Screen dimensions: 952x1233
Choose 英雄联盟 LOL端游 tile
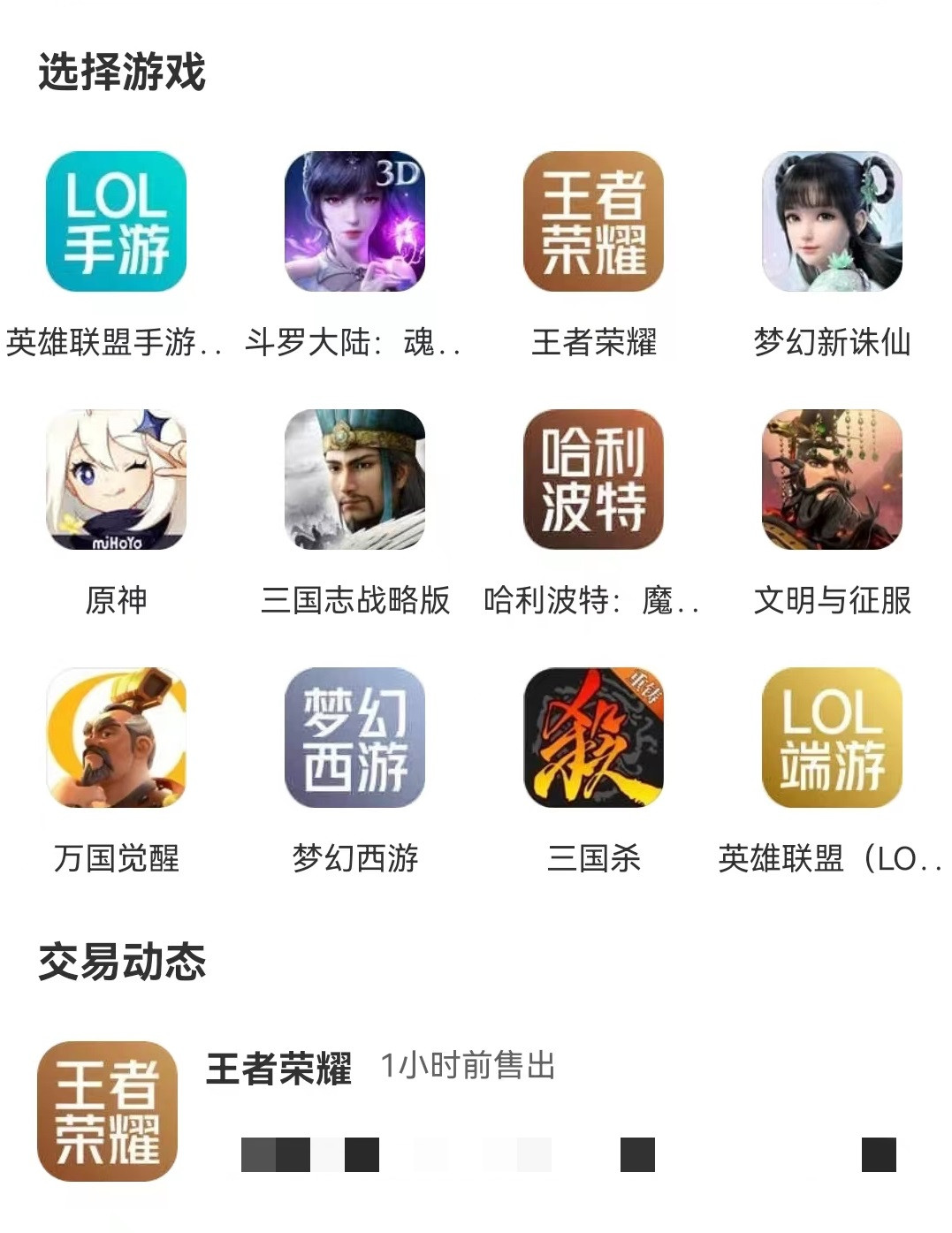tap(832, 737)
